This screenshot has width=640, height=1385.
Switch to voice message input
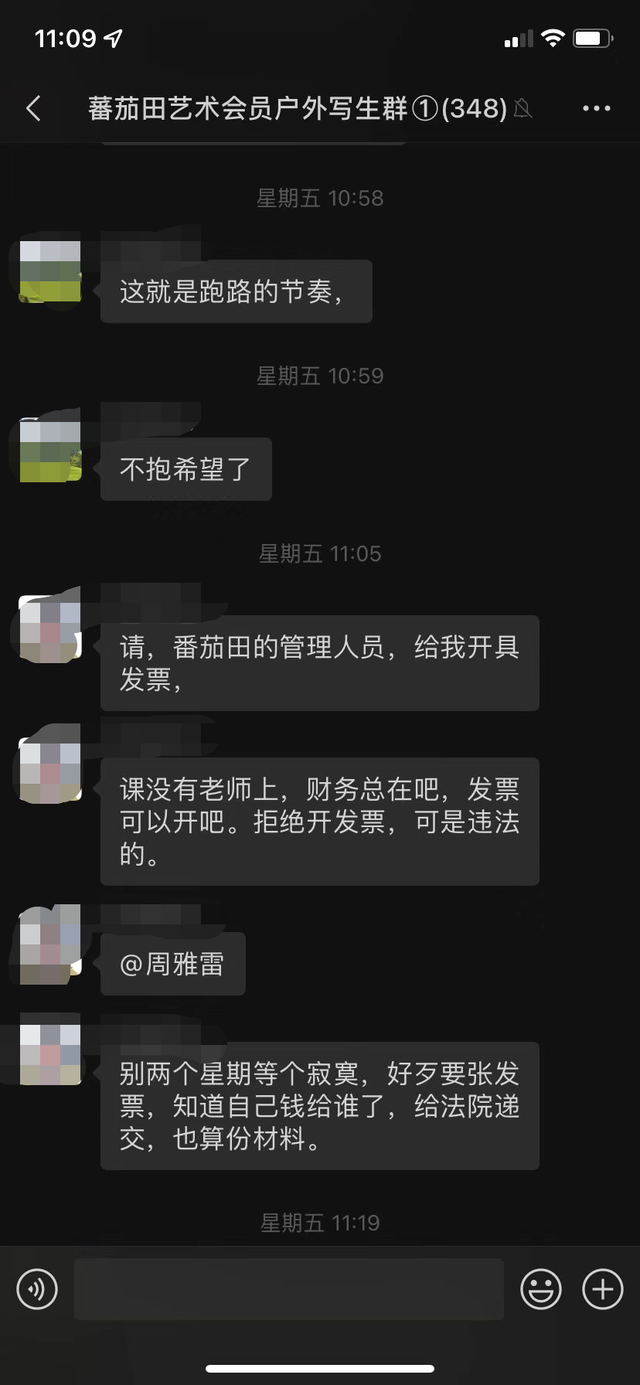tap(37, 1289)
